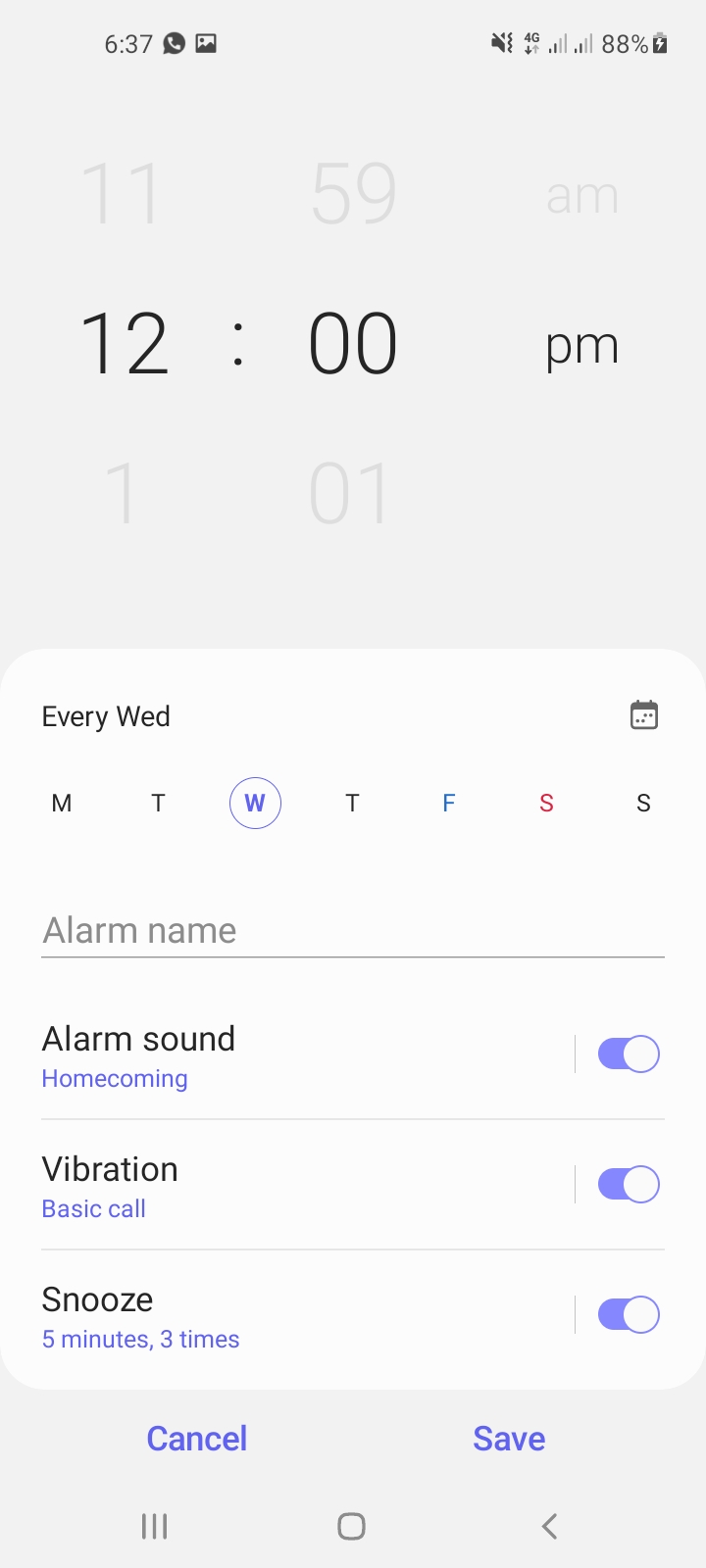Toggle off the Snooze switch

coord(629,1315)
